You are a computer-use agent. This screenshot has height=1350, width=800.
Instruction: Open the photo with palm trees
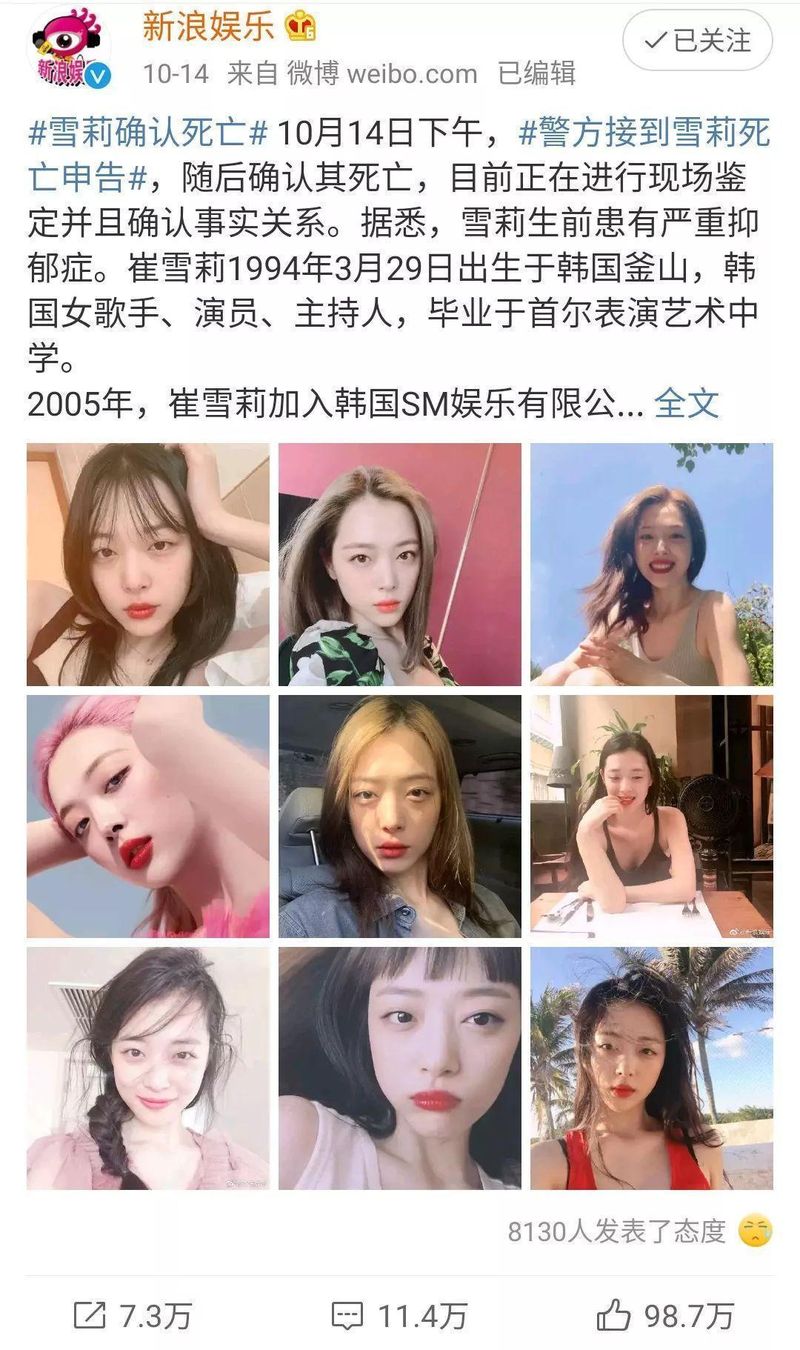(651, 1068)
